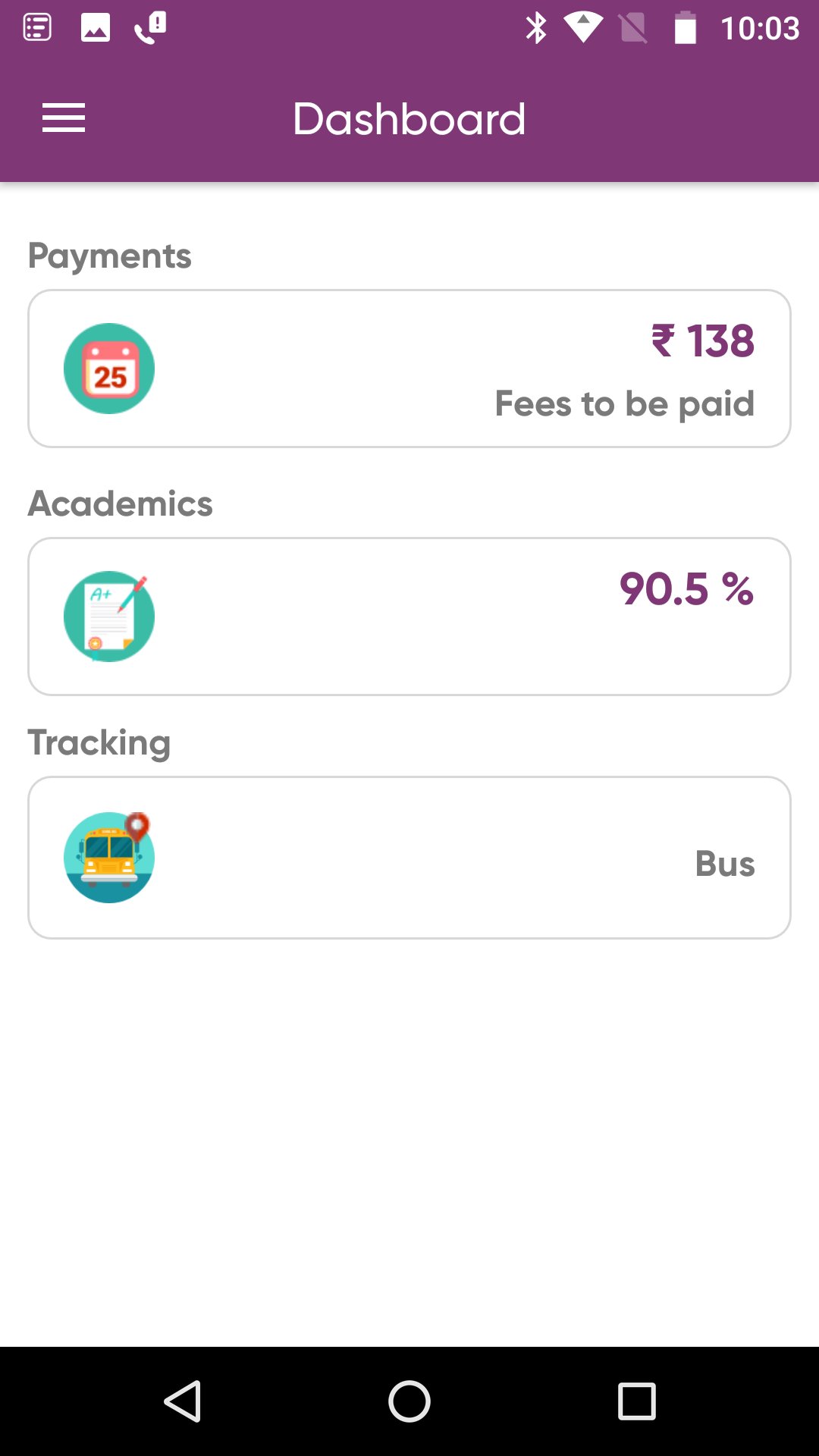
Task: Open the hamburger navigation menu
Action: 64,118
